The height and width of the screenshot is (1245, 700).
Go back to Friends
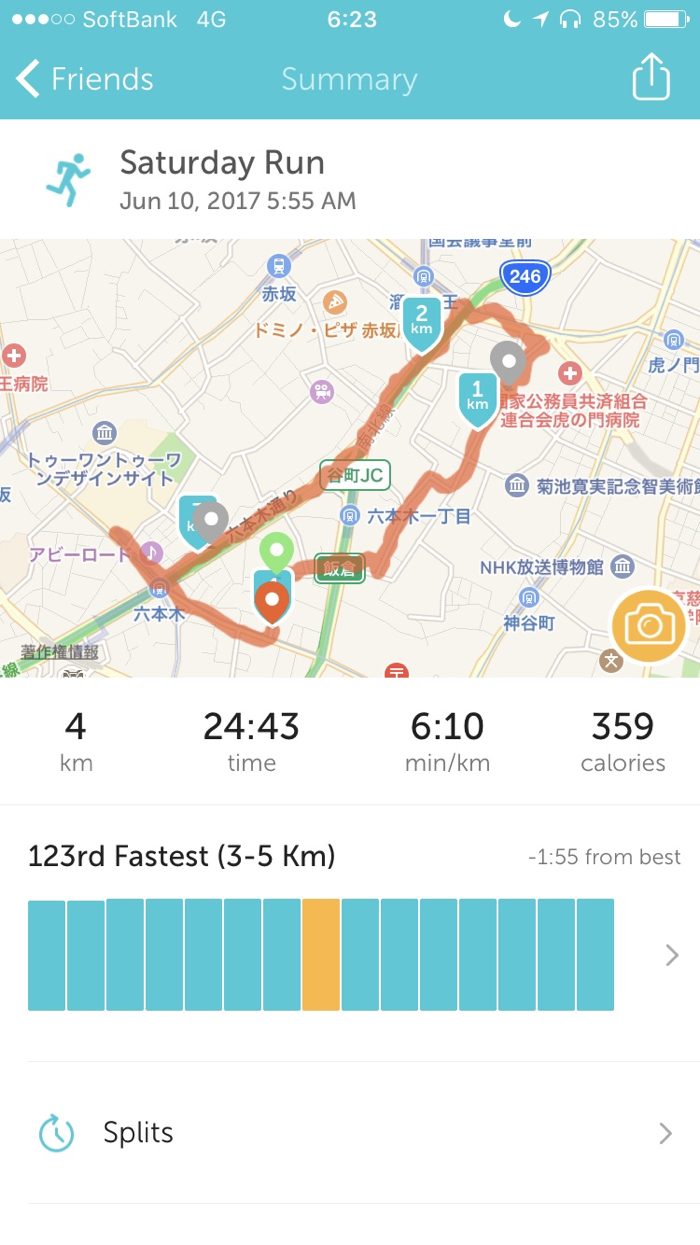pos(85,79)
